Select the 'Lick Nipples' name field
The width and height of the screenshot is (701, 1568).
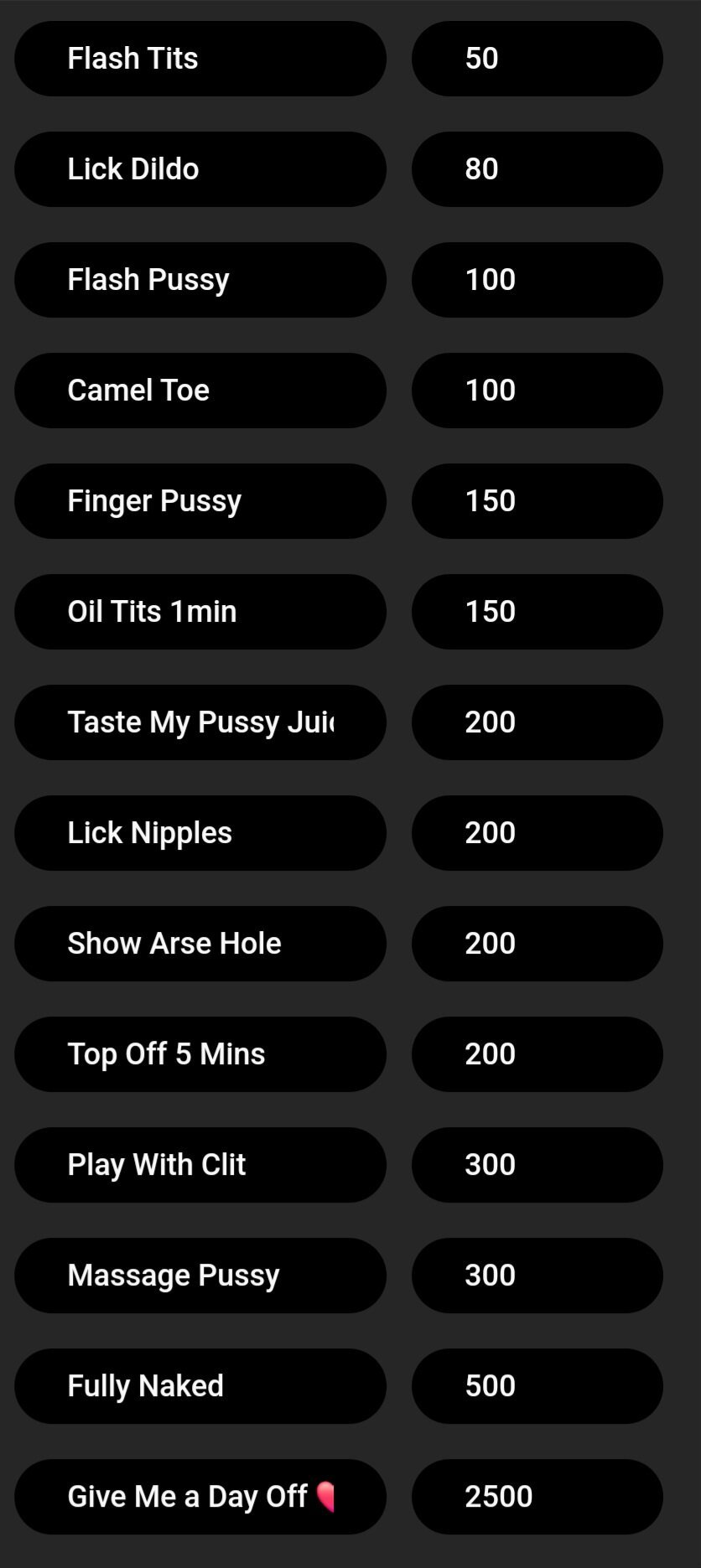pos(200,833)
